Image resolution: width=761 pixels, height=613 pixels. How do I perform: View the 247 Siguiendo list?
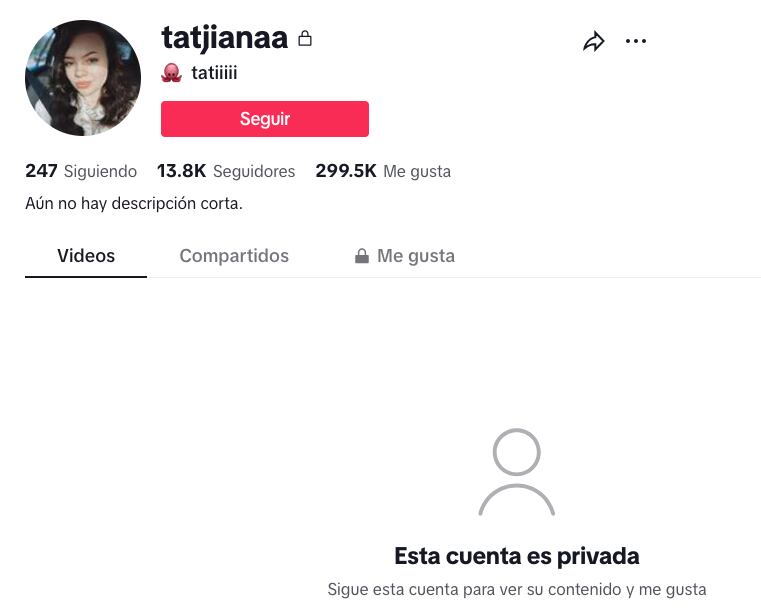[x=81, y=171]
